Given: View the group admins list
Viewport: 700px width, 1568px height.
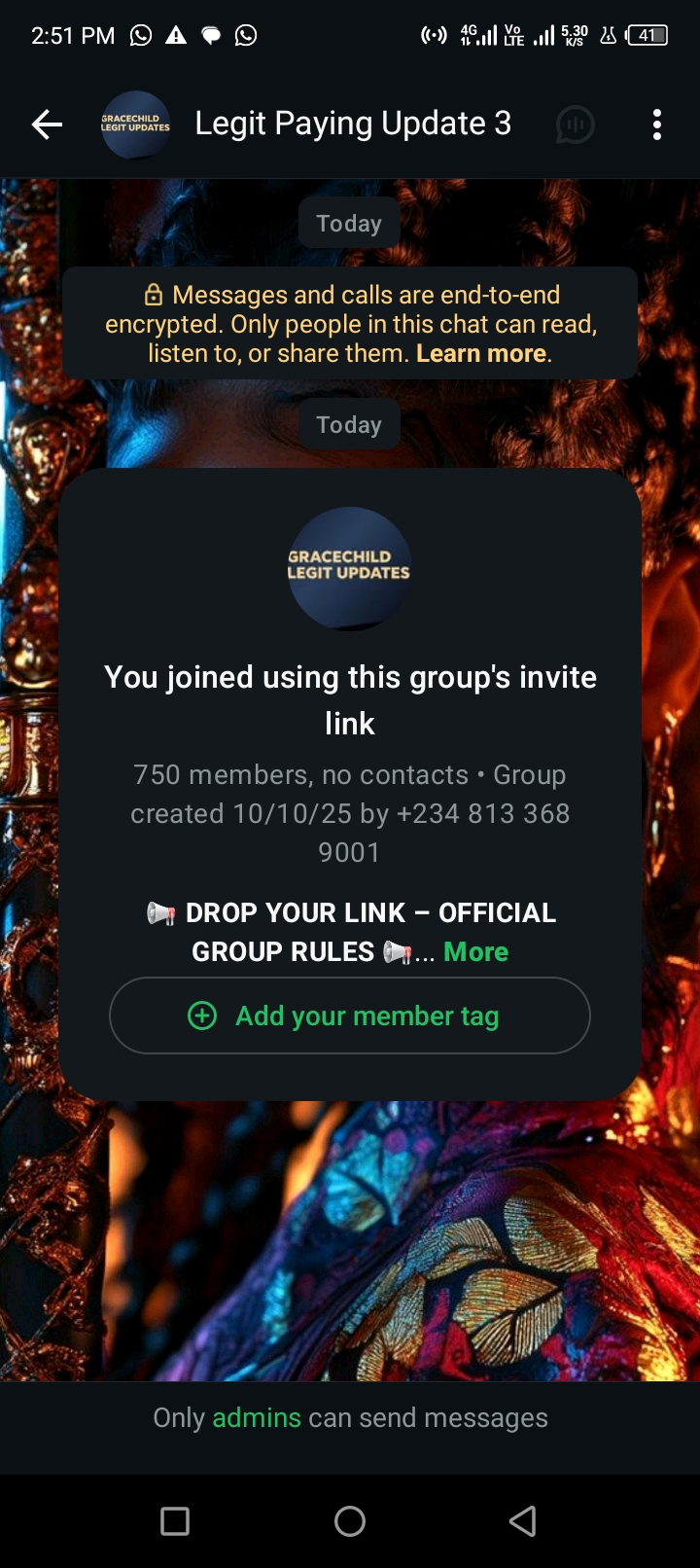Looking at the screenshot, I should click(x=257, y=1417).
